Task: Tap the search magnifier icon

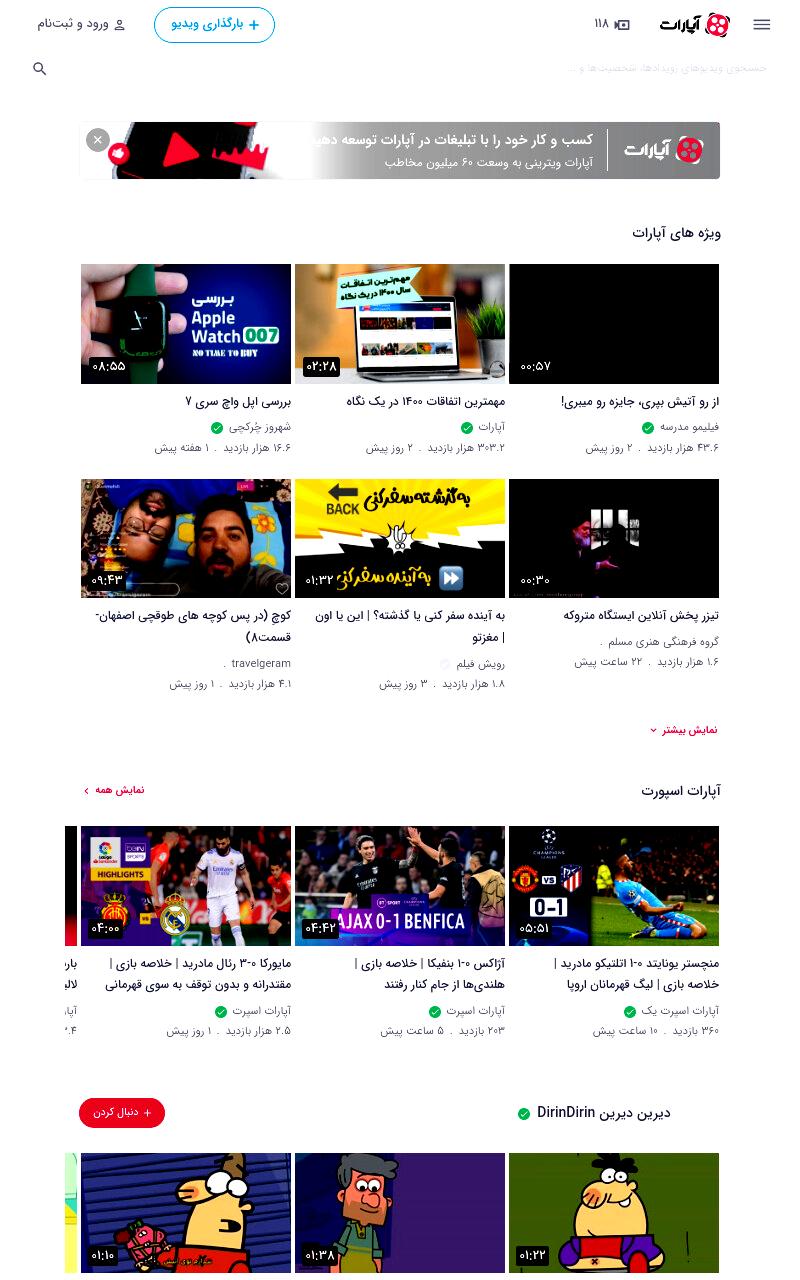Action: (x=40, y=69)
